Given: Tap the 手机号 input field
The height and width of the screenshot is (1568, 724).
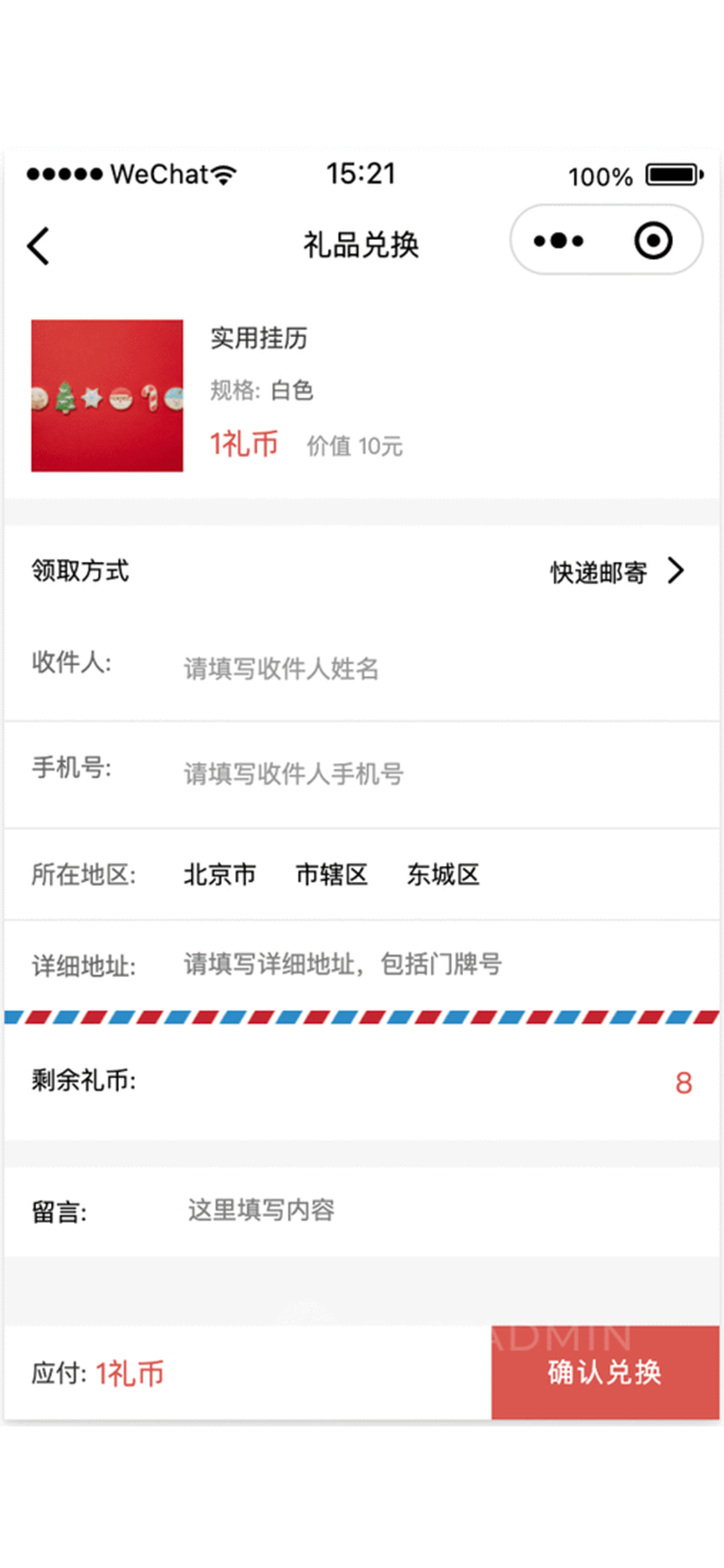Looking at the screenshot, I should pos(444,774).
